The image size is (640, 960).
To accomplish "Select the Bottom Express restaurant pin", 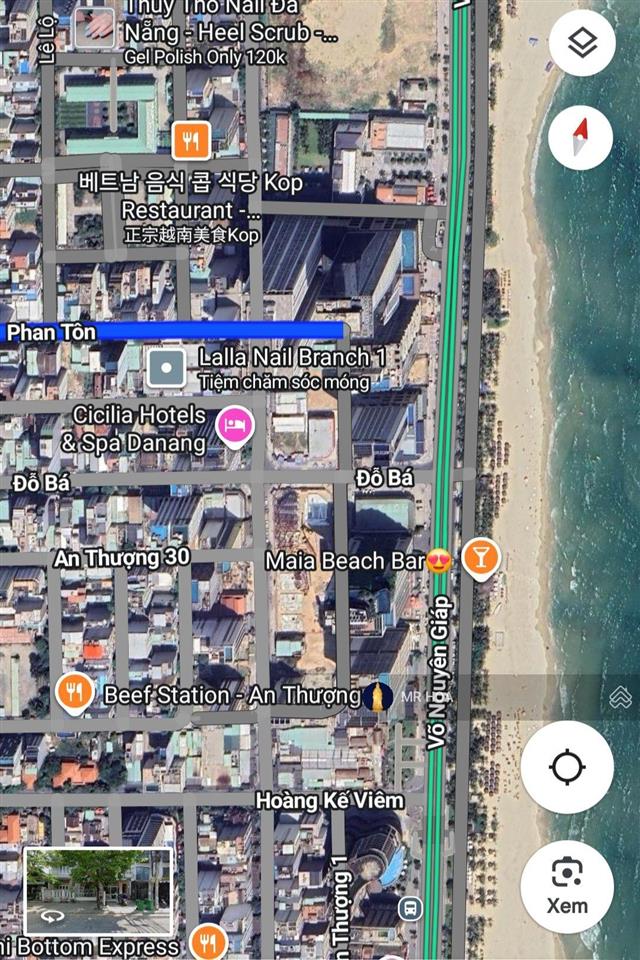I will (x=208, y=942).
